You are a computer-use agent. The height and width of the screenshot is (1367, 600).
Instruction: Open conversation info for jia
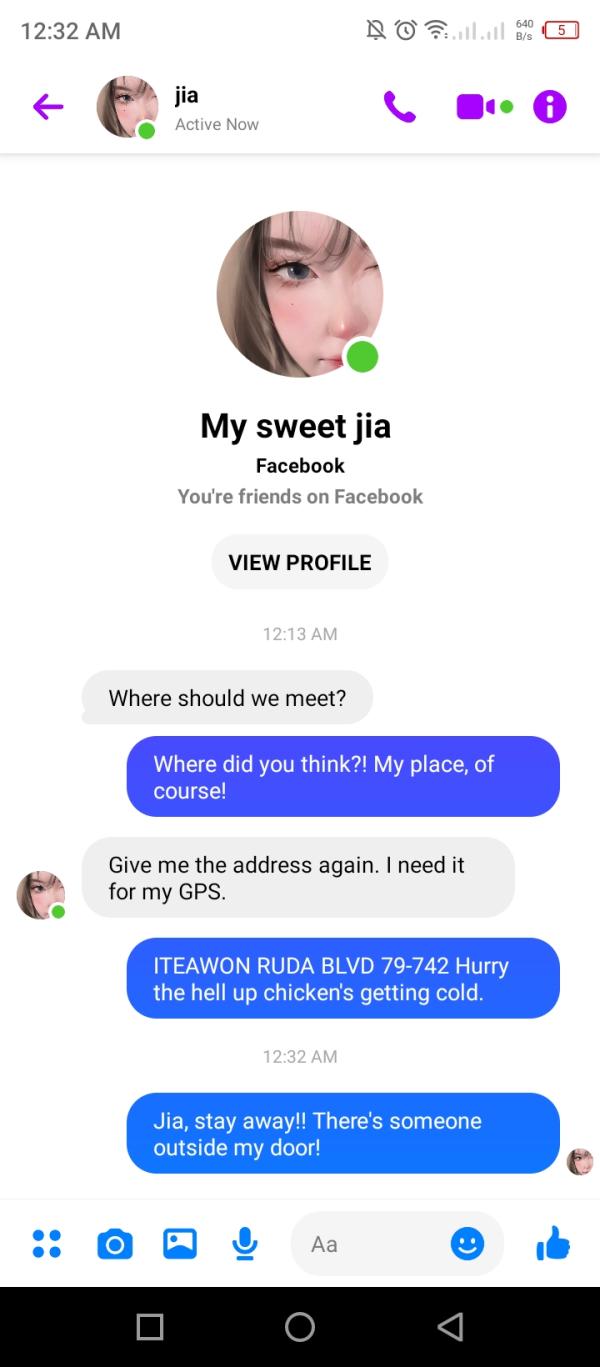tap(549, 107)
